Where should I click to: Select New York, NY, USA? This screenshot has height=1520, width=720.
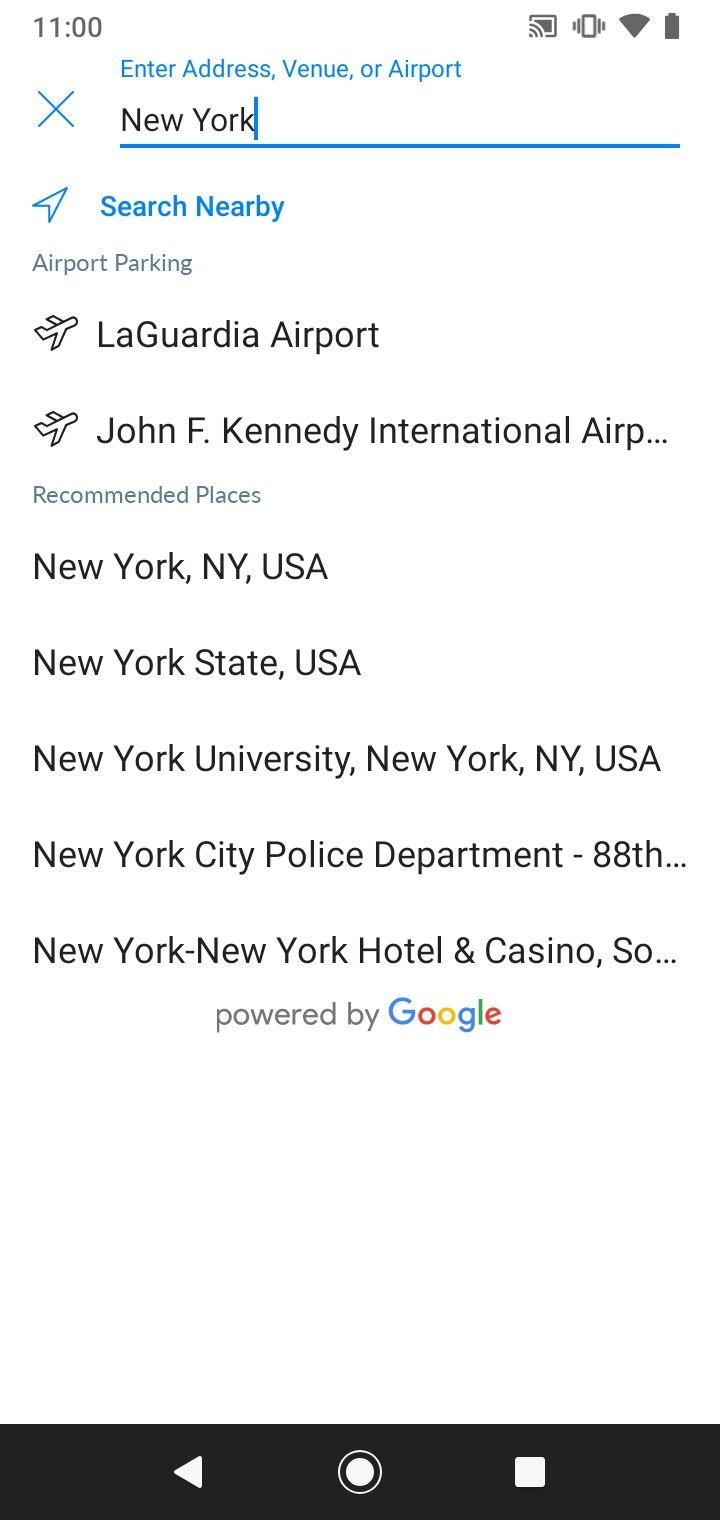pos(360,567)
